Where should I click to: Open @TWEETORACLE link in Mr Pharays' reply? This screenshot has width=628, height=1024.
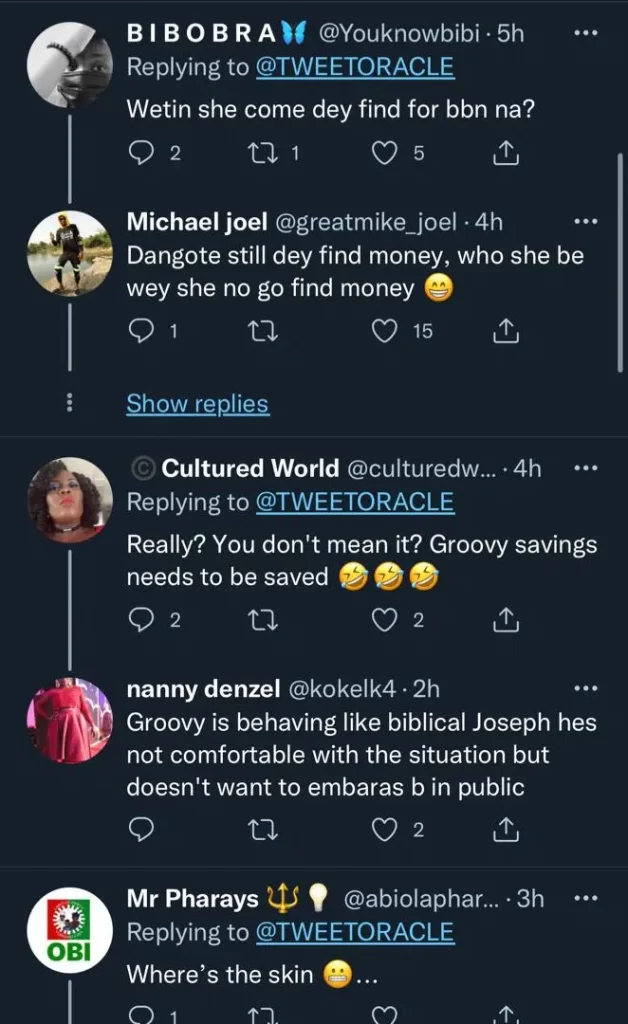(354, 933)
